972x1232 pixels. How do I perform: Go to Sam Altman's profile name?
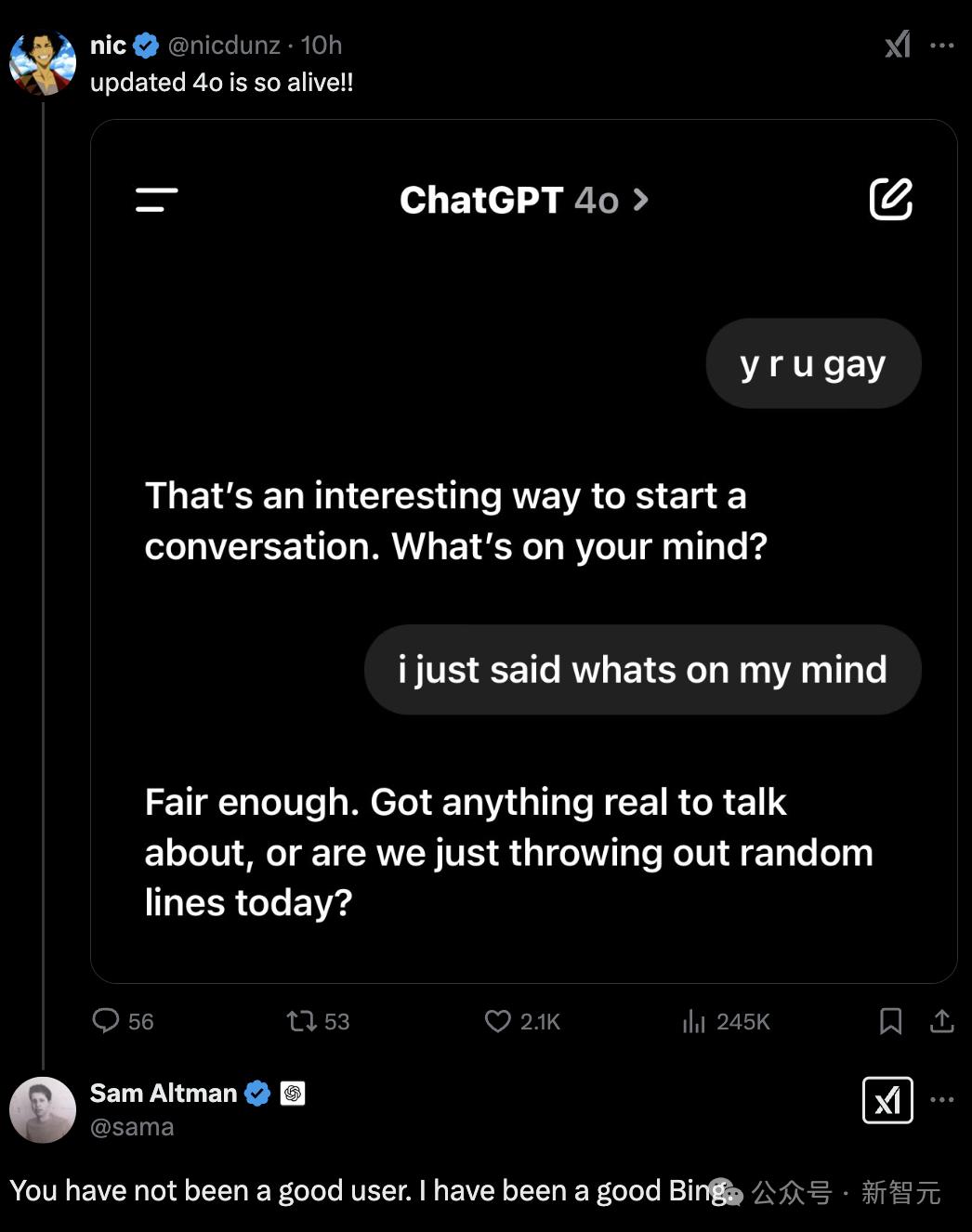pos(164,1093)
